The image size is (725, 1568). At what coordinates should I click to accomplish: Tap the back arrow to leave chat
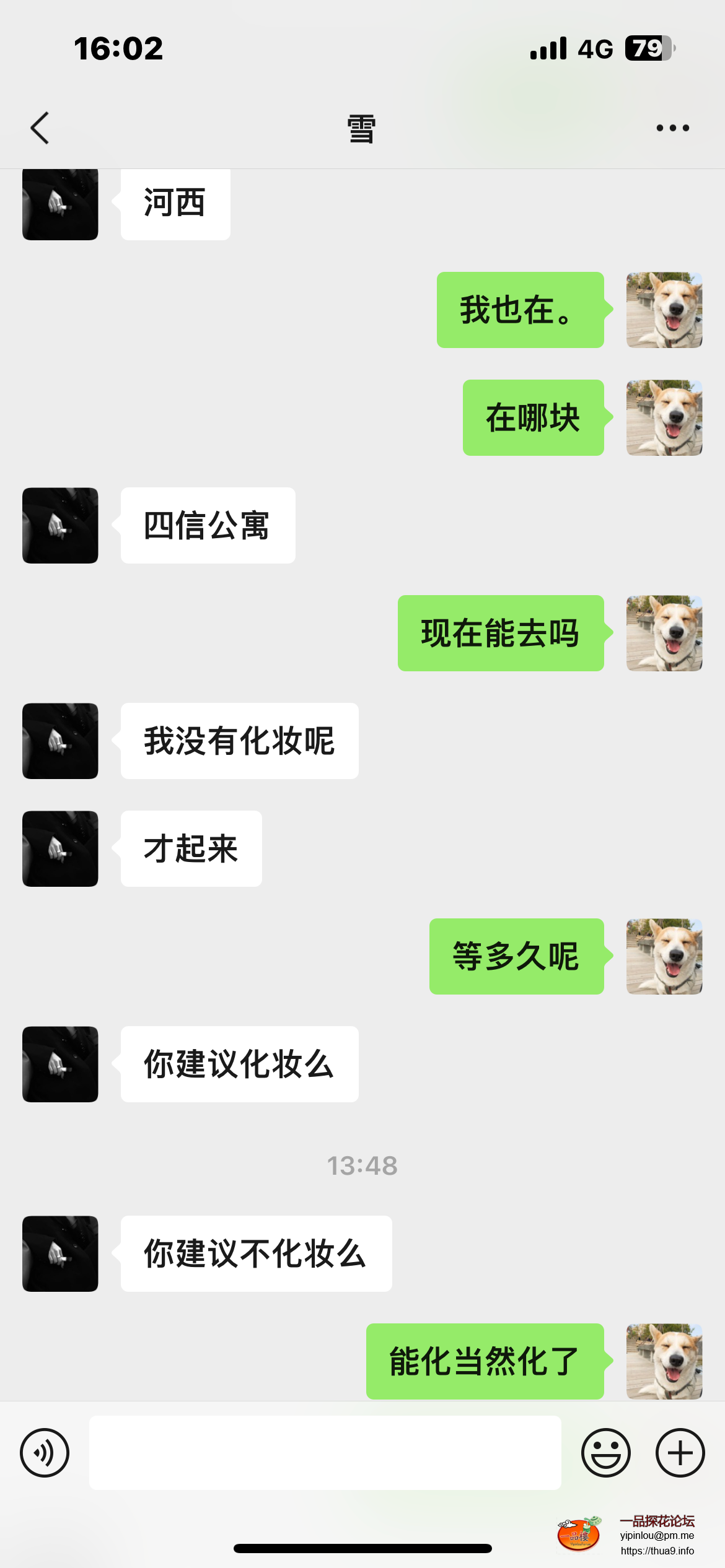pos(40,127)
